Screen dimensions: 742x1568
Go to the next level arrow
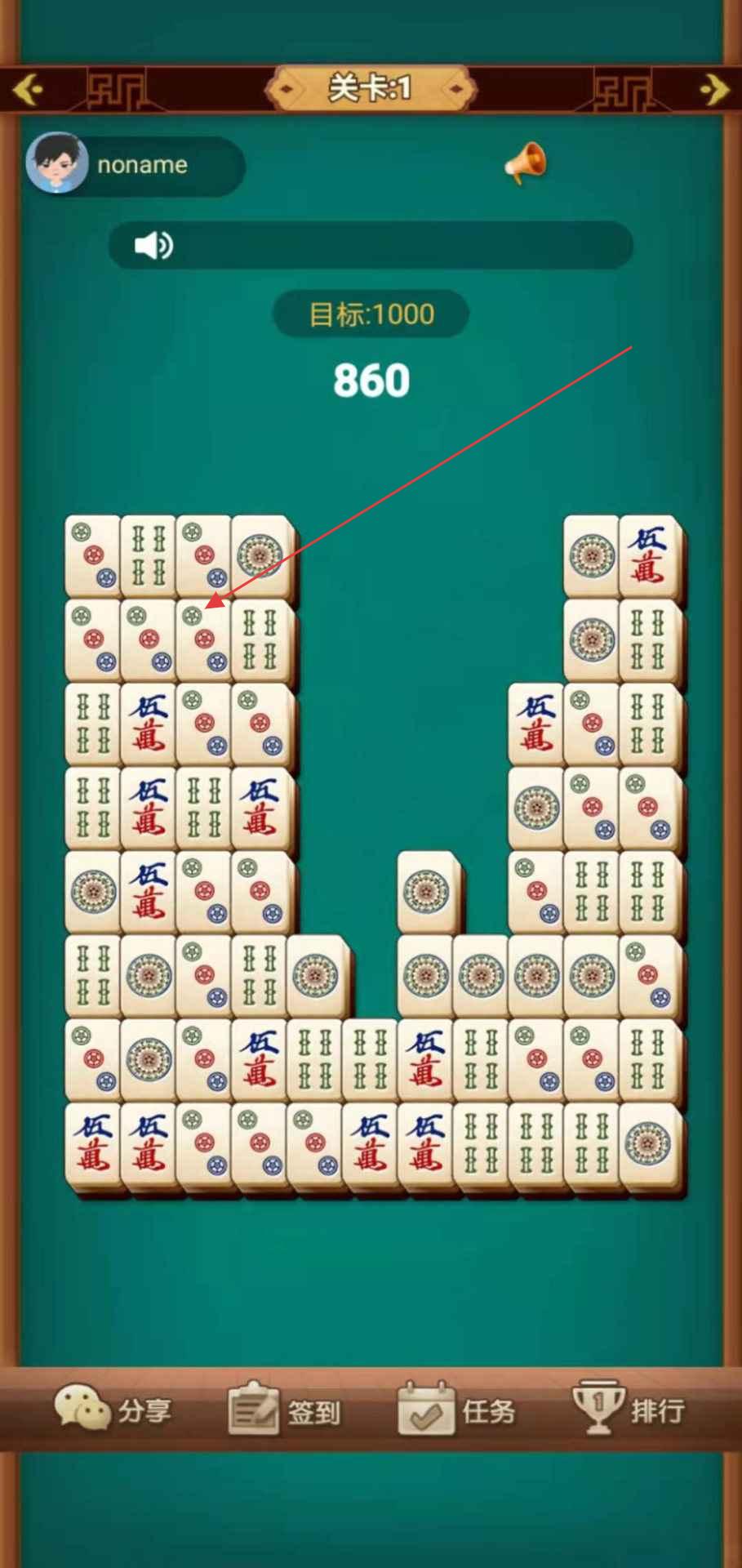pyautogui.click(x=713, y=89)
